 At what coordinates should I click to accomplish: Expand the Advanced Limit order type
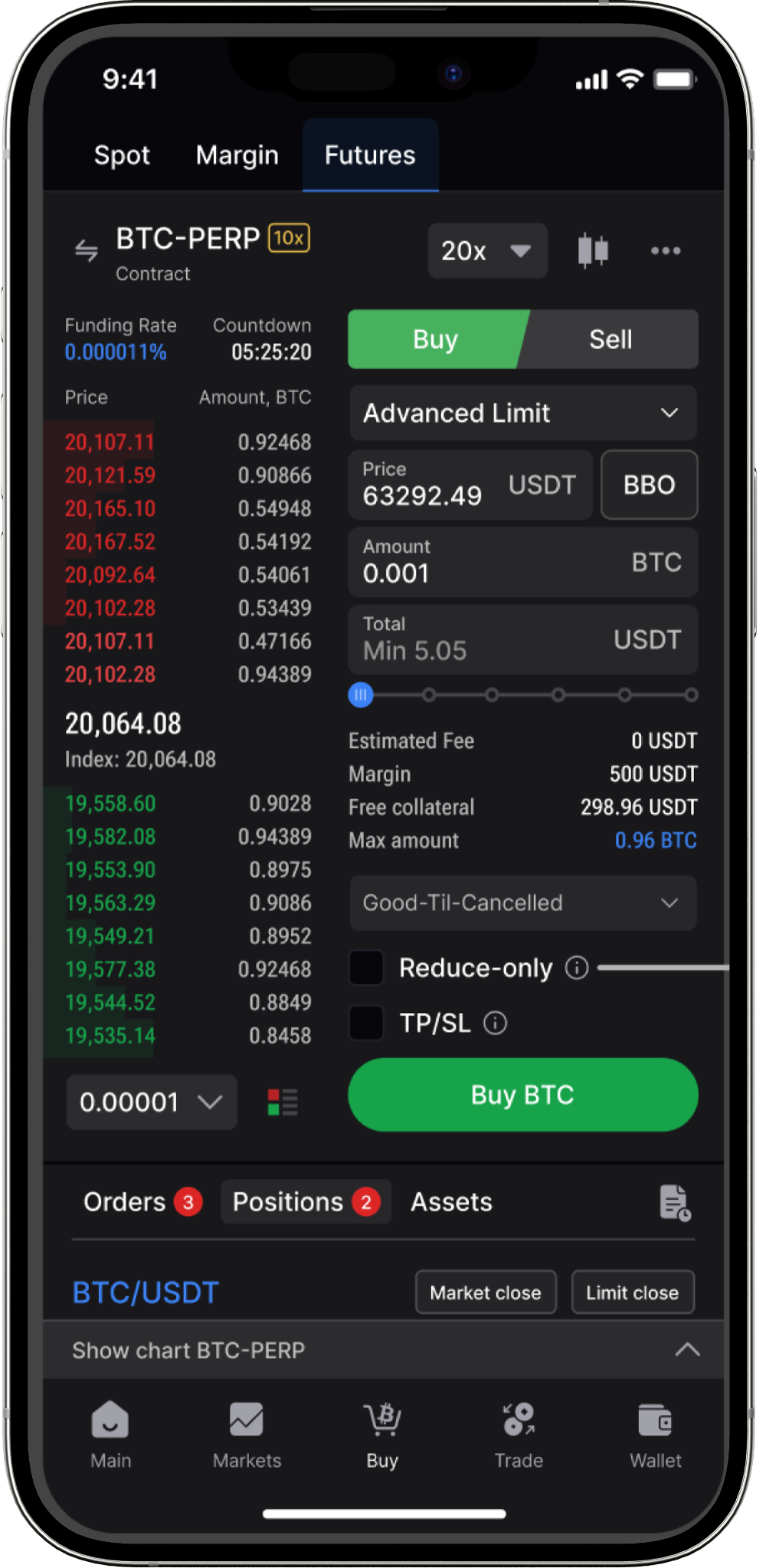pyautogui.click(x=522, y=413)
